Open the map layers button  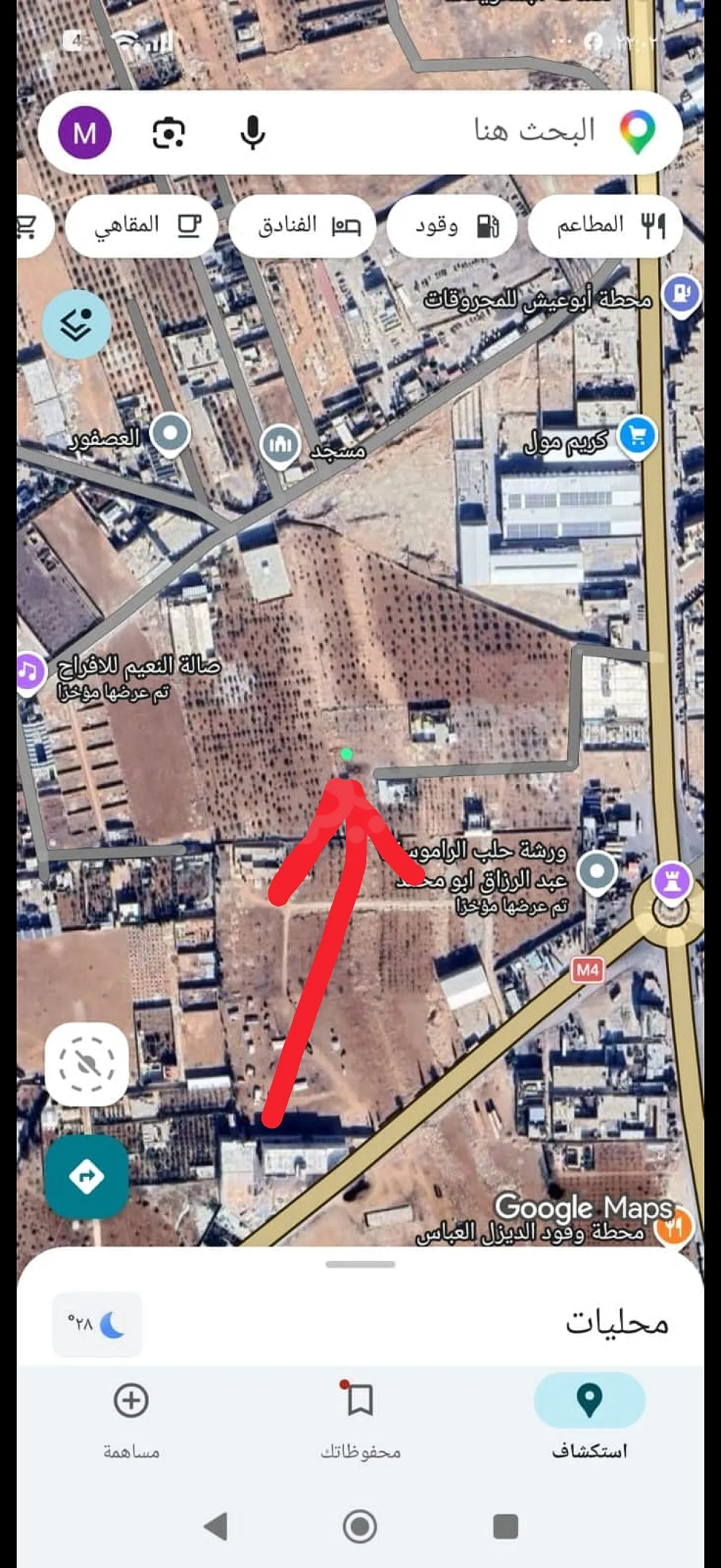click(76, 324)
